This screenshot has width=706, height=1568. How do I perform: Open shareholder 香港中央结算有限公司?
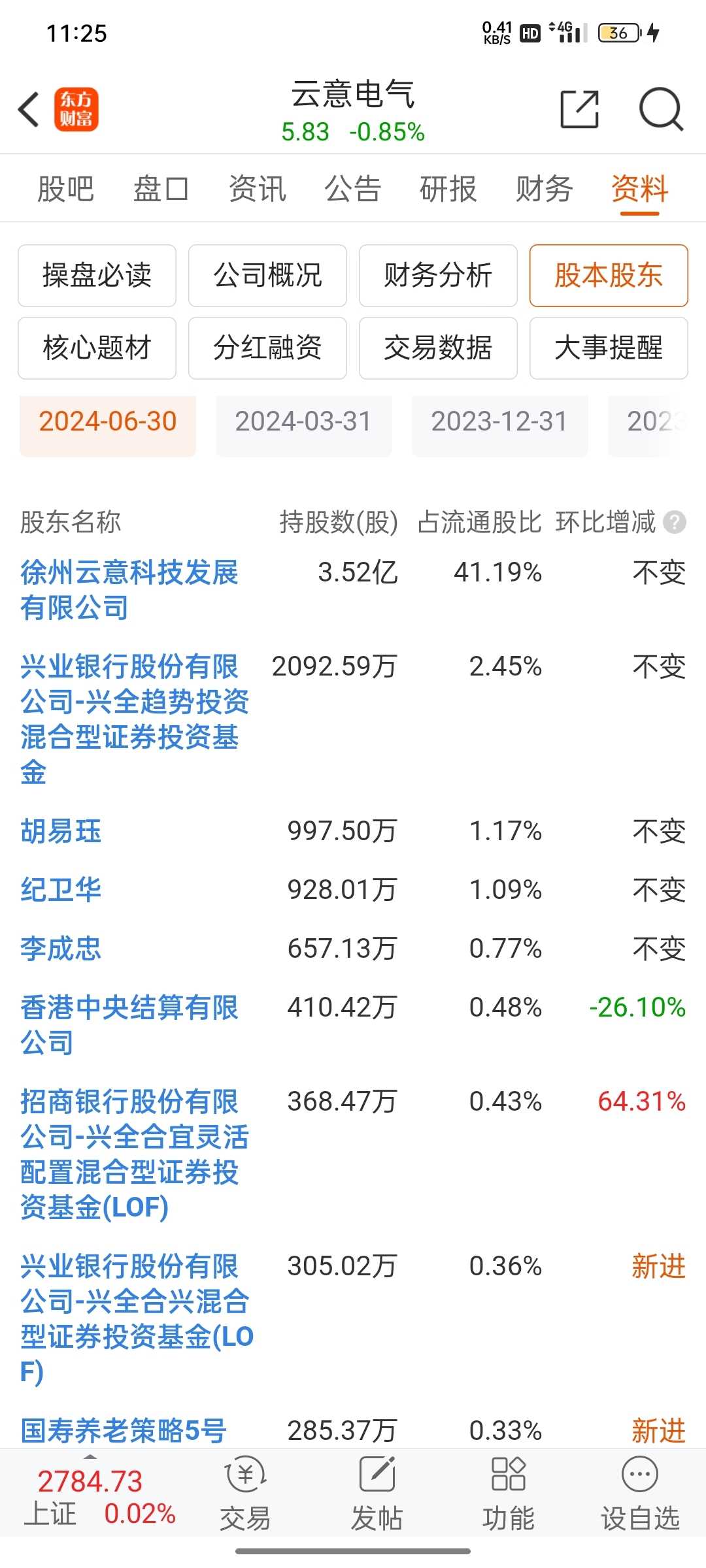coord(129,1025)
